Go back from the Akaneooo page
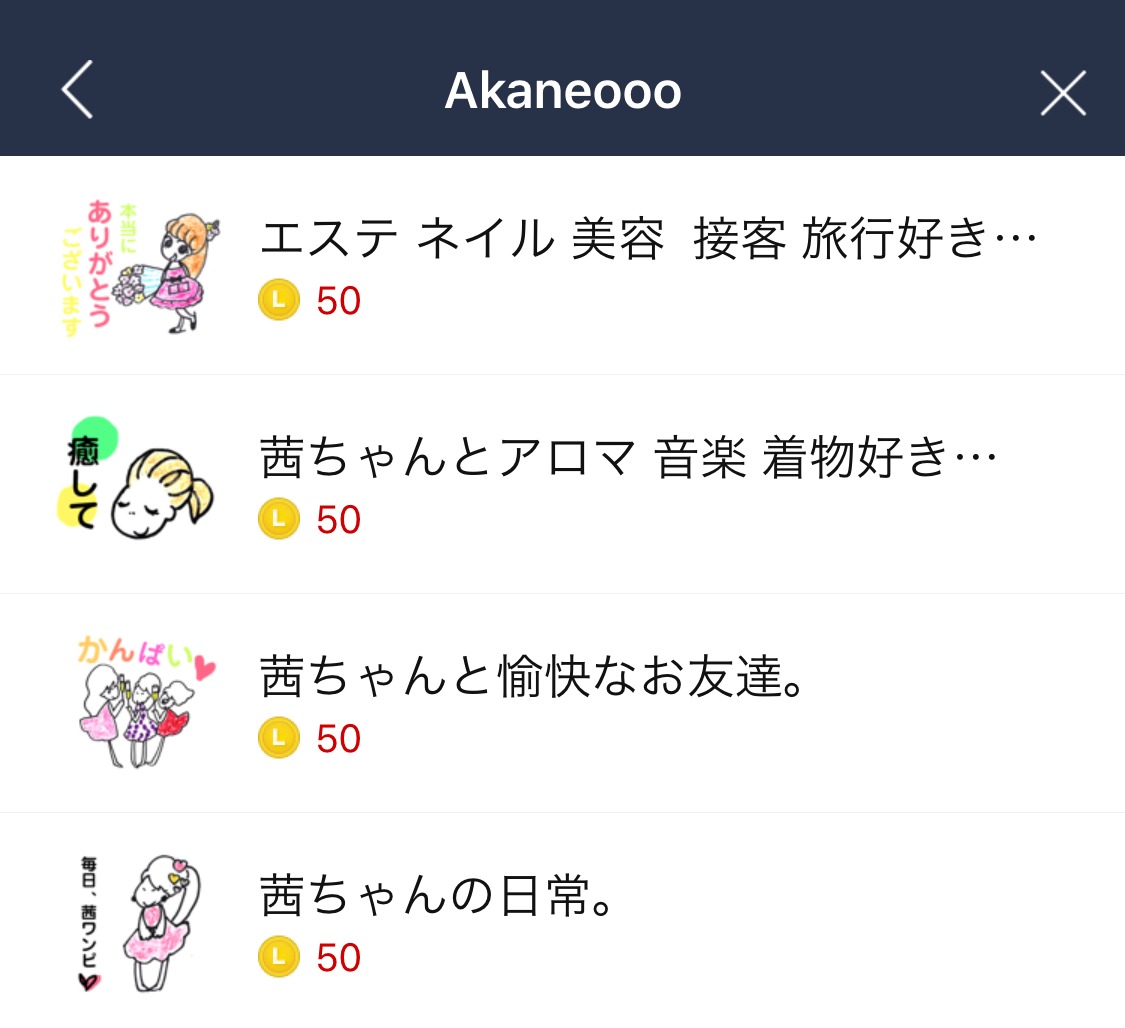1125x1028 pixels. pyautogui.click(x=77, y=90)
